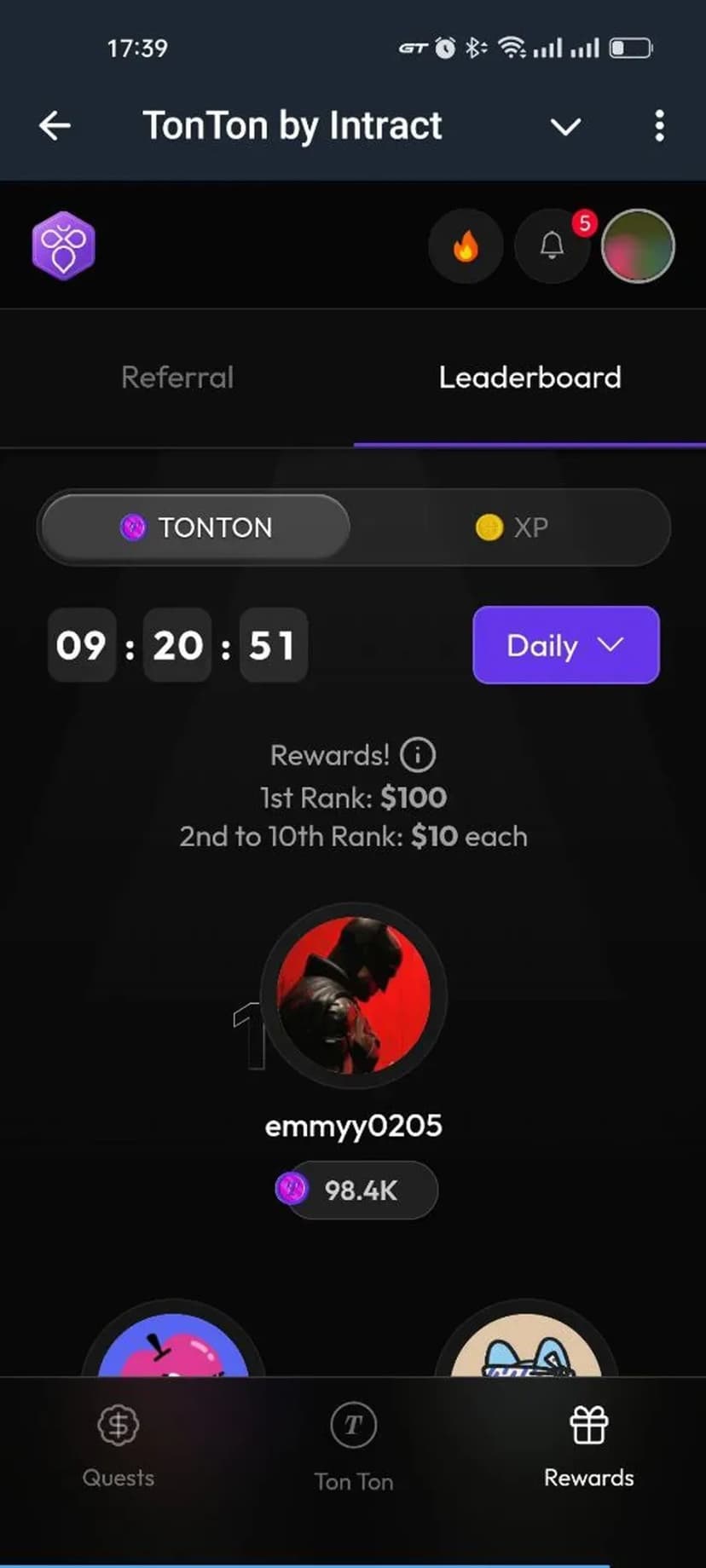Open the fire streak icon
The width and height of the screenshot is (706, 1568).
point(466,246)
